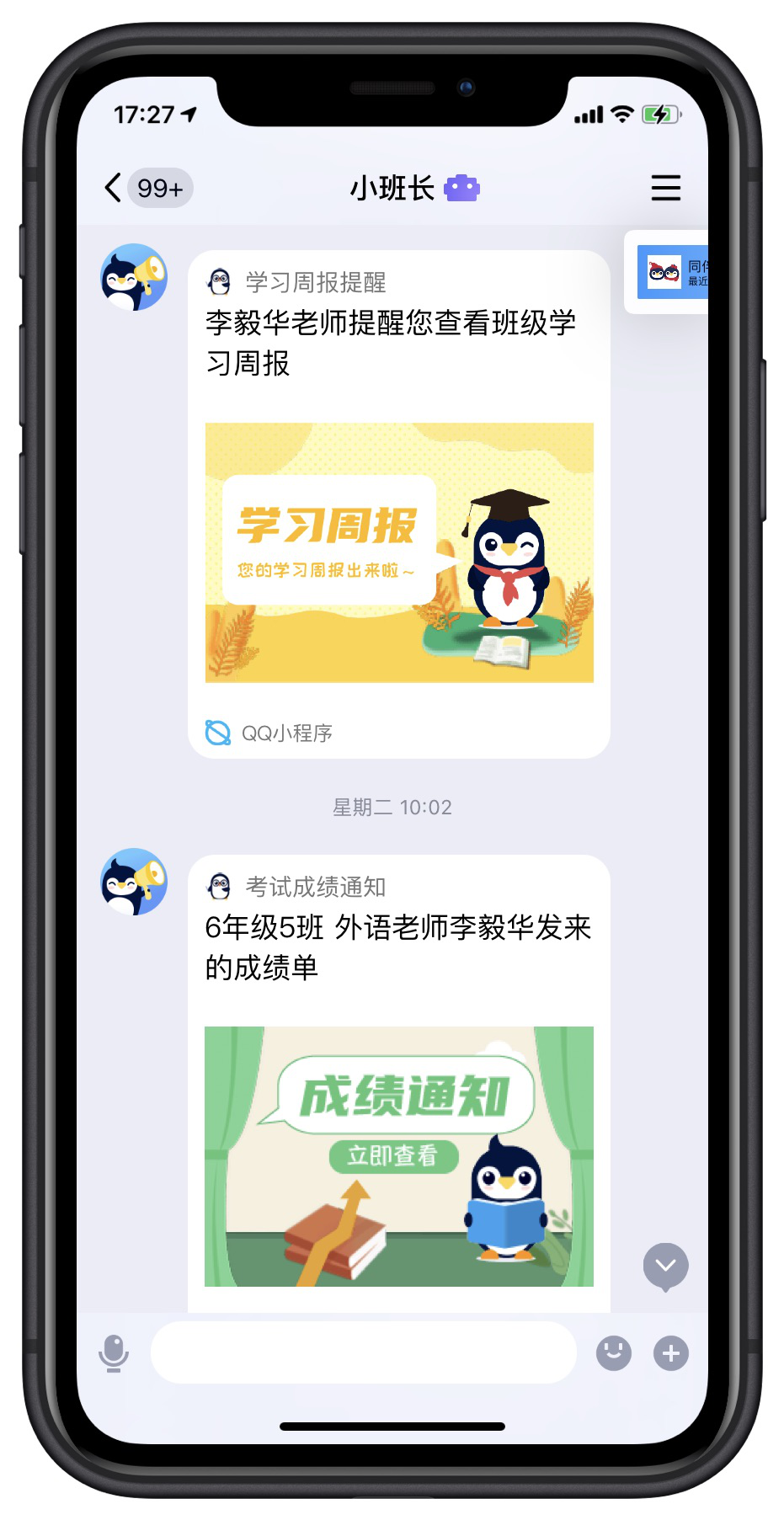Go back to the message list
This screenshot has width=784, height=1520.
click(114, 188)
